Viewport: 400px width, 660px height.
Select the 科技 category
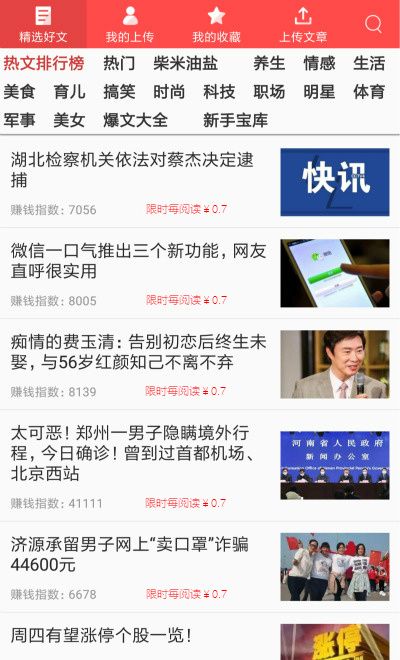[x=219, y=92]
